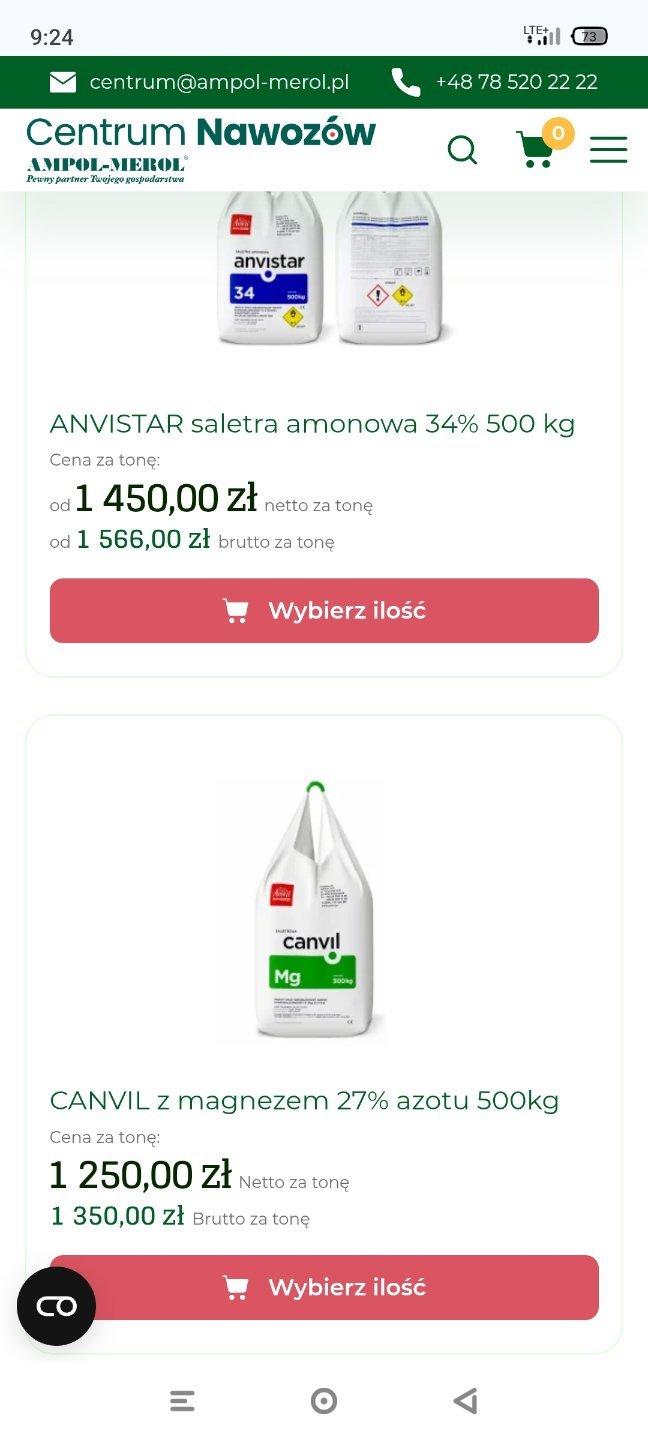Open the search magnifier icon
The image size is (648, 1440).
point(462,150)
